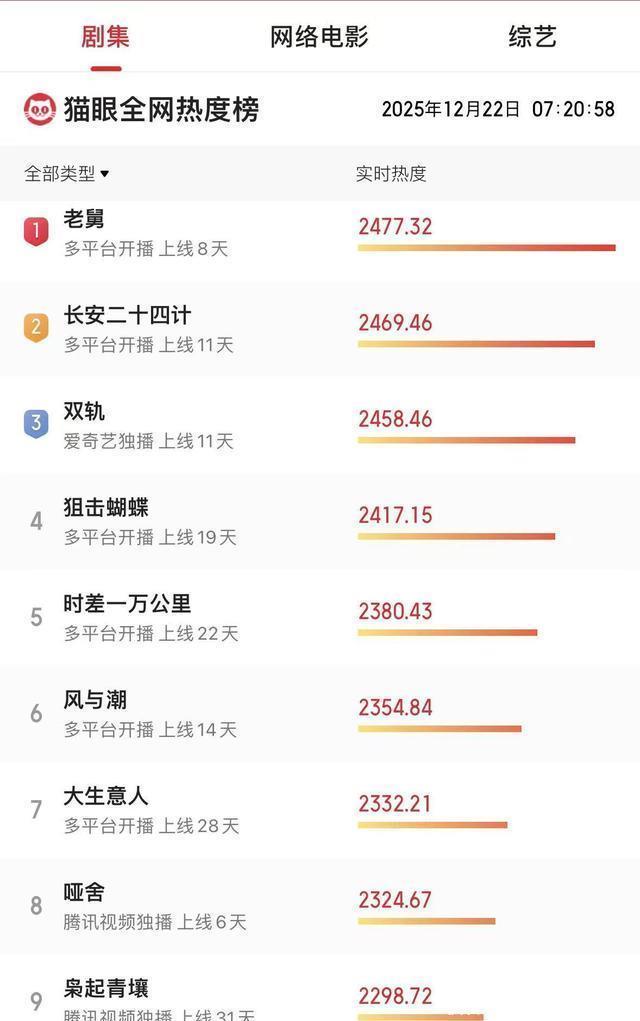
Task: Switch to the 综艺 tab
Action: coord(532,38)
